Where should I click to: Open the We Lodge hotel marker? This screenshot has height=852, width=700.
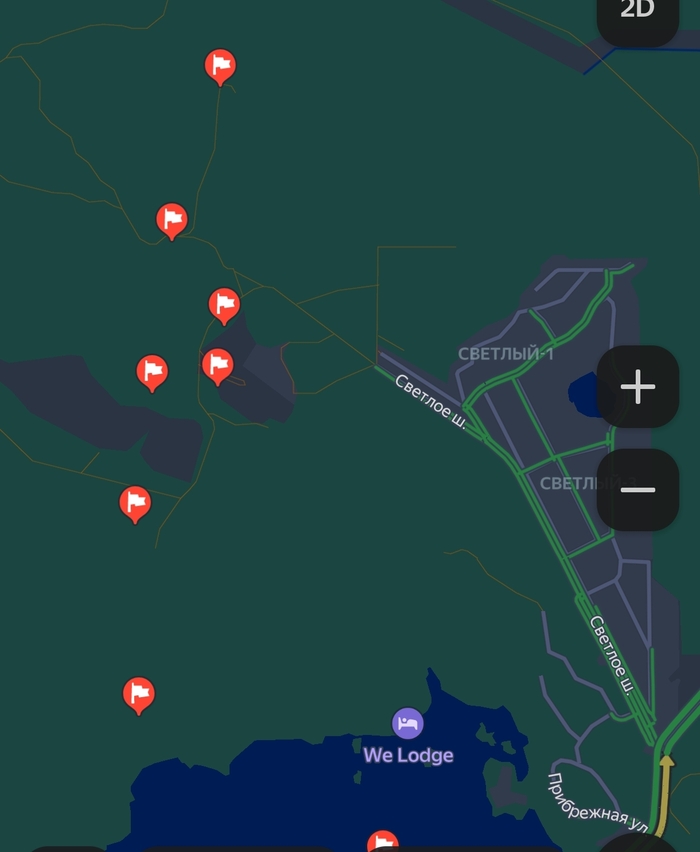408,724
